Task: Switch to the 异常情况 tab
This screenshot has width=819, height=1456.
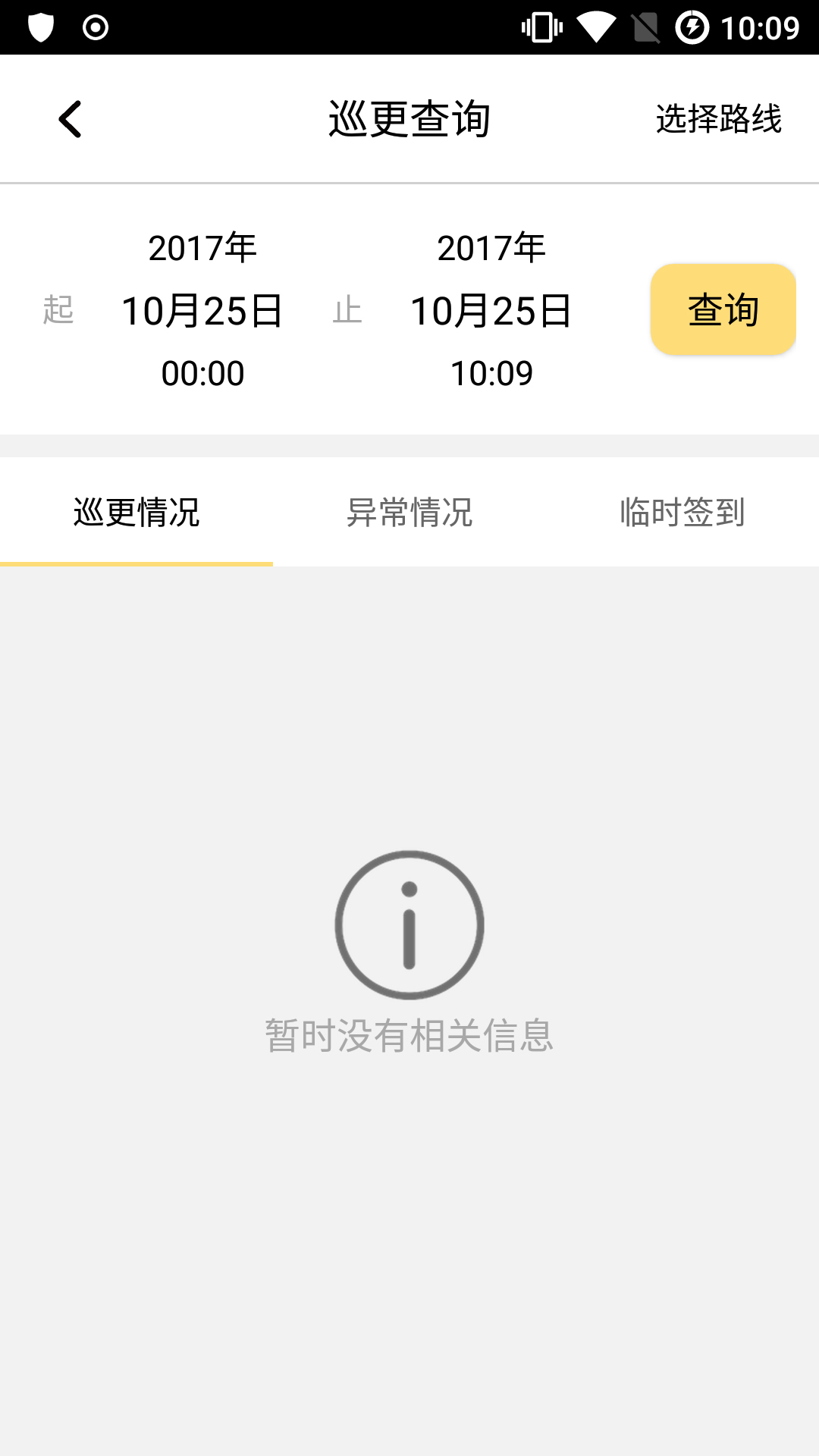Action: tap(409, 513)
